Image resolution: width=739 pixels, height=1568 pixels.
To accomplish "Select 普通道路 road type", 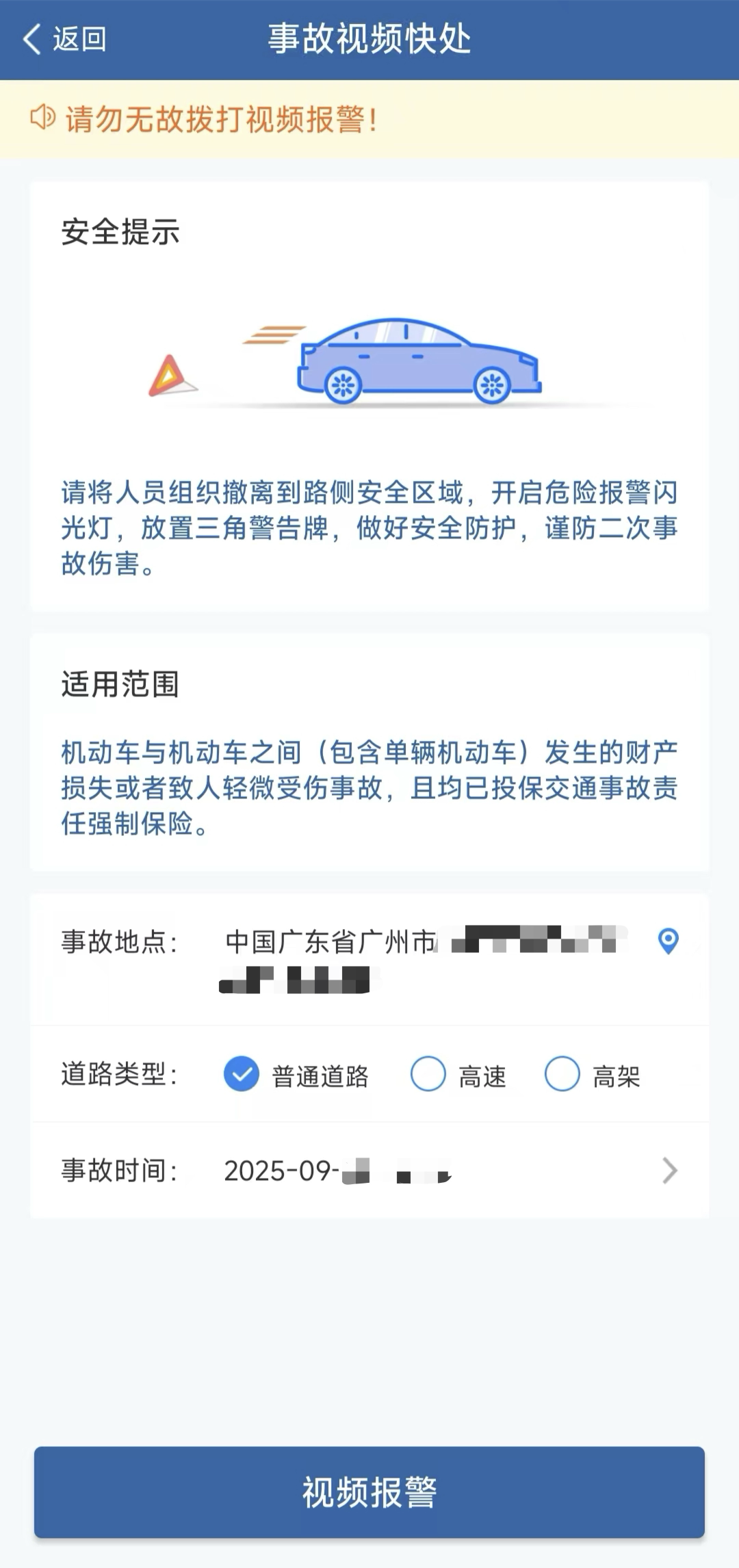I will coord(242,1074).
